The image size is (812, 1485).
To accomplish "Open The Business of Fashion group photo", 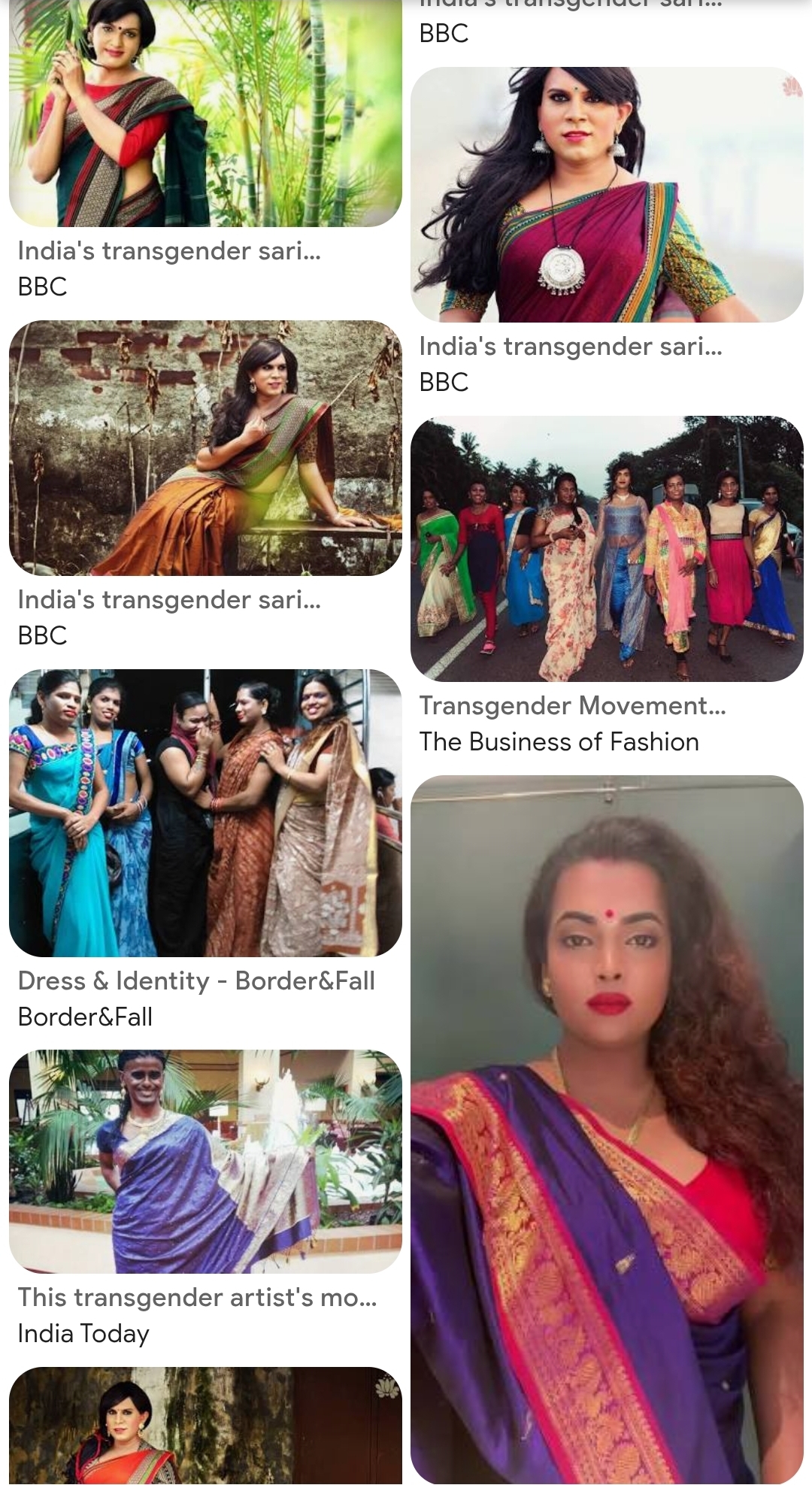I will (x=607, y=549).
